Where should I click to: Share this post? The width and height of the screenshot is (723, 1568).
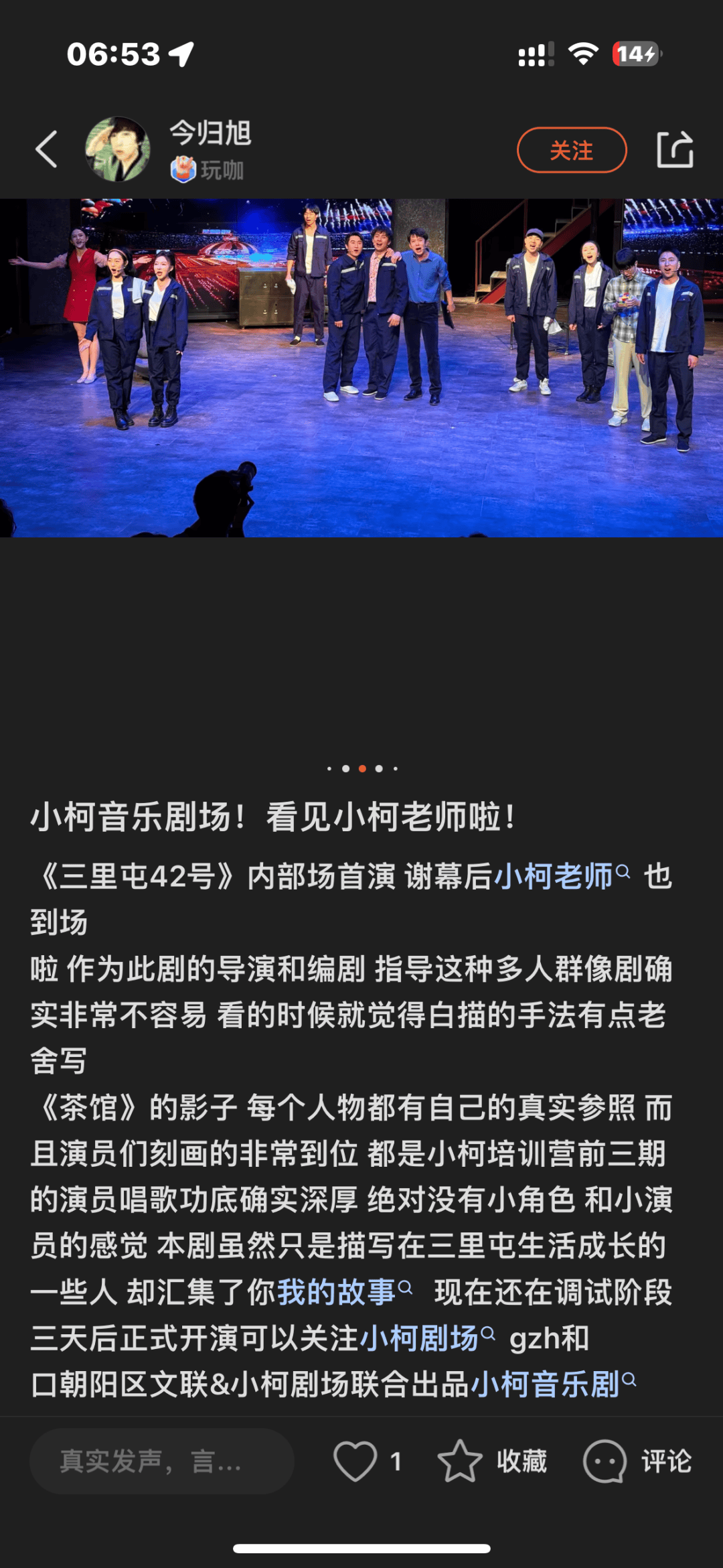pyautogui.click(x=674, y=149)
